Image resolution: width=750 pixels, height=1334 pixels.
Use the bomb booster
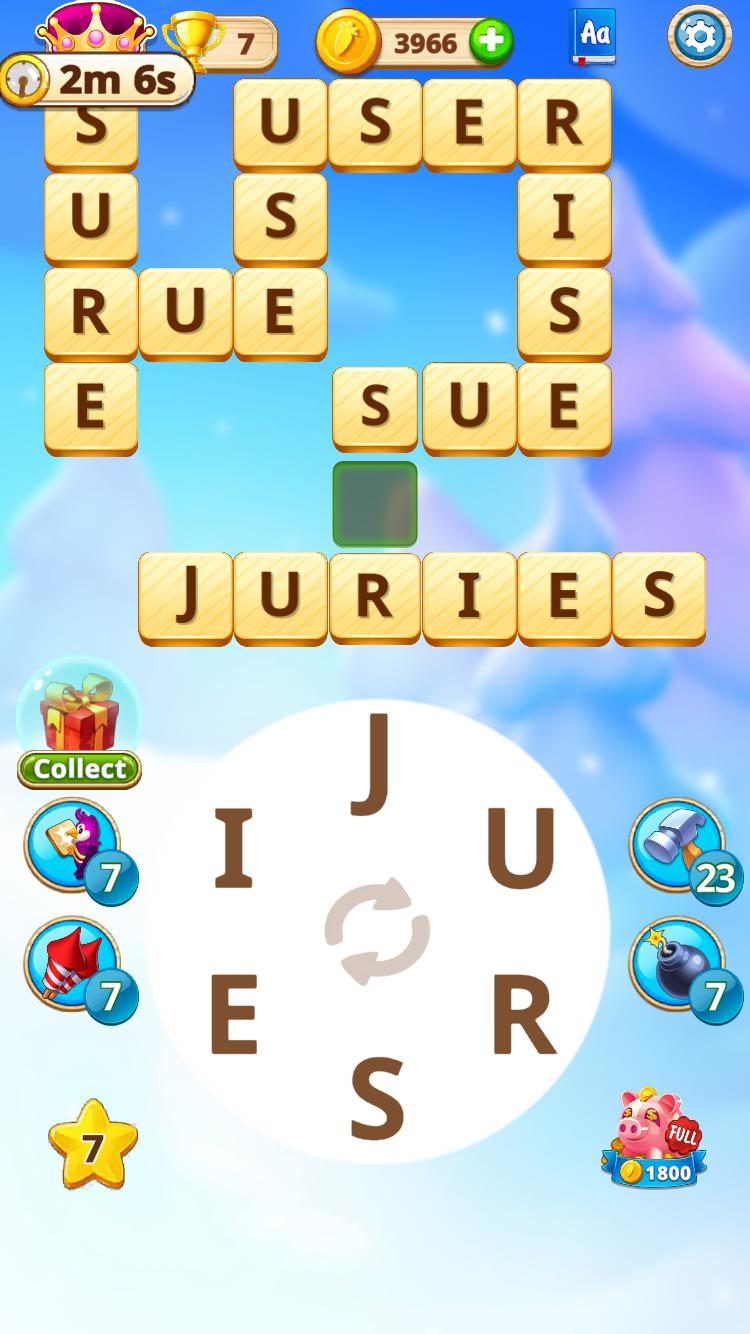(678, 964)
